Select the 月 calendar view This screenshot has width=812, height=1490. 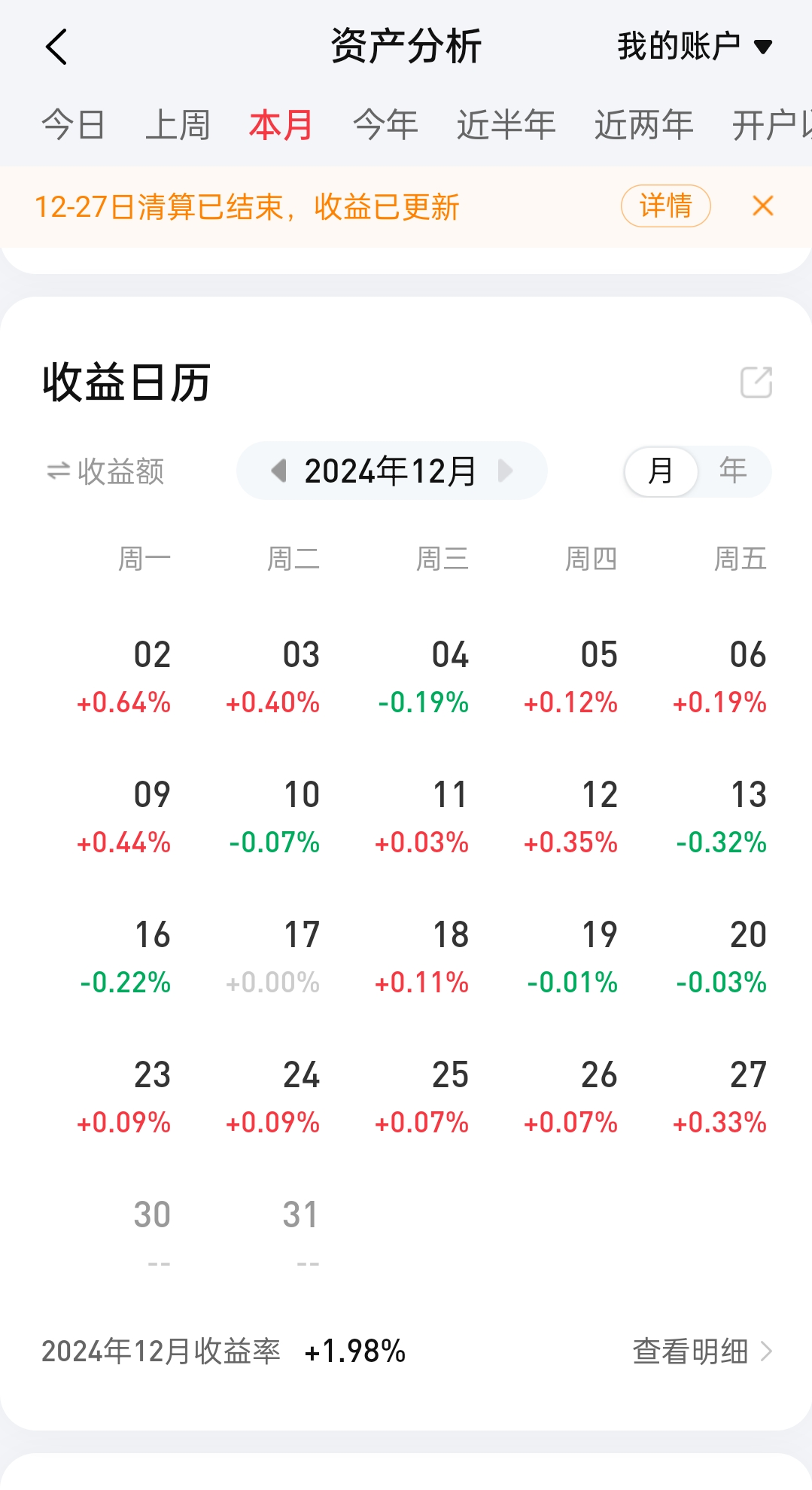click(661, 471)
